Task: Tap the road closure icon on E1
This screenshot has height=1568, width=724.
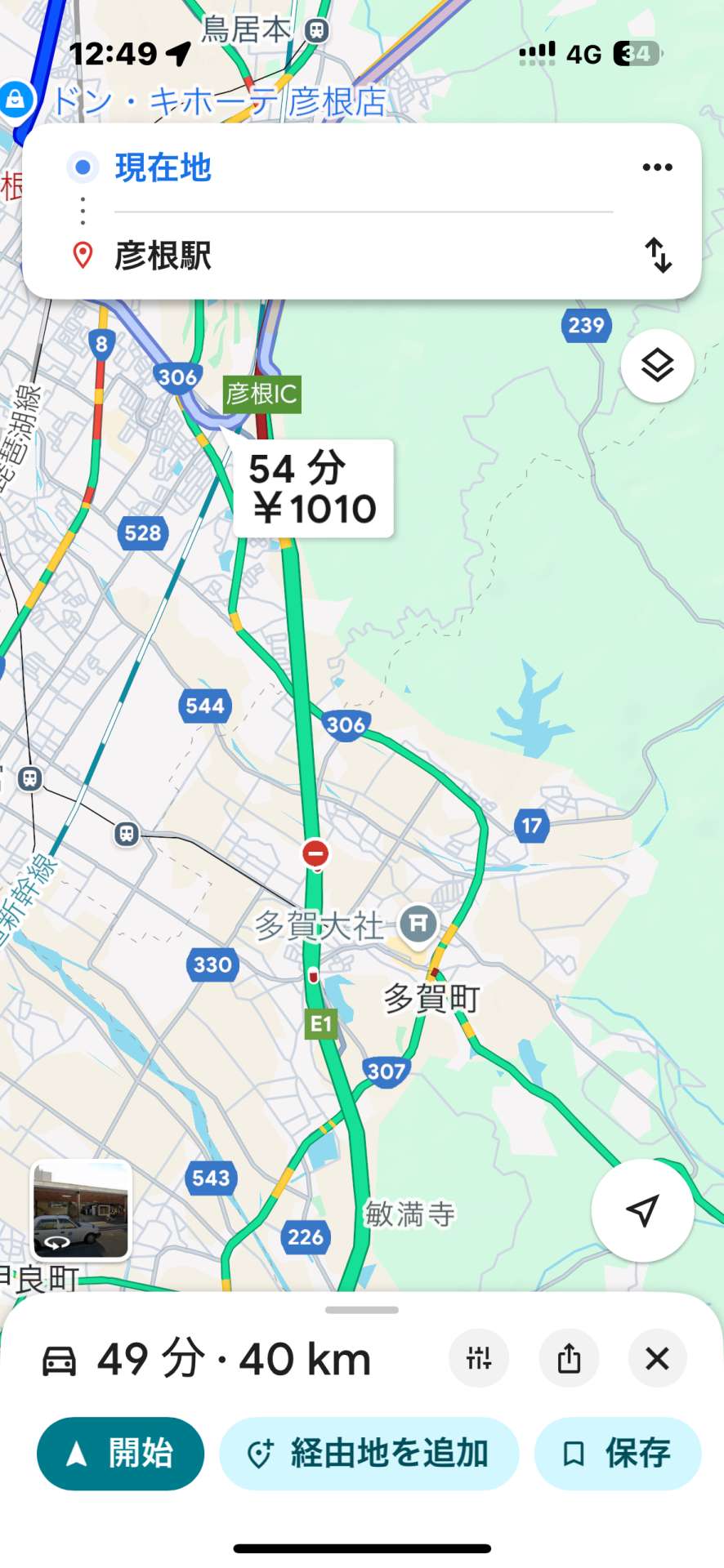Action: [315, 853]
